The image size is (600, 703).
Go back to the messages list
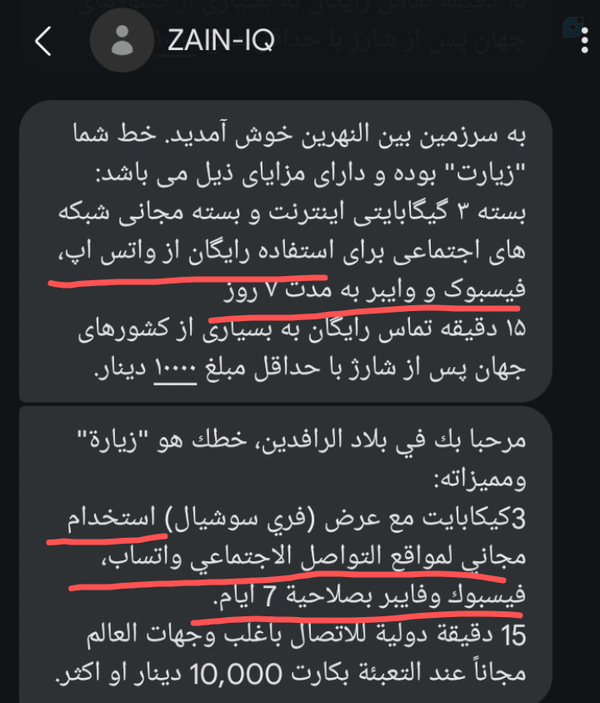[x=43, y=41]
